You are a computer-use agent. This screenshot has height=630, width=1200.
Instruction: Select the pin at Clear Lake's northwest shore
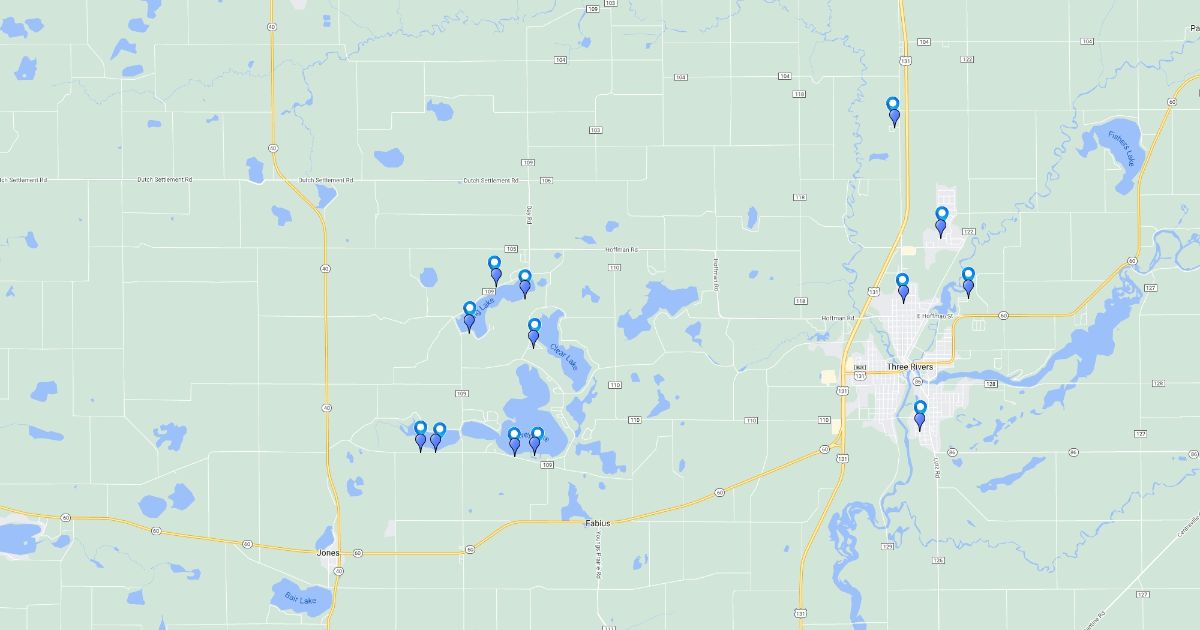coord(534,332)
